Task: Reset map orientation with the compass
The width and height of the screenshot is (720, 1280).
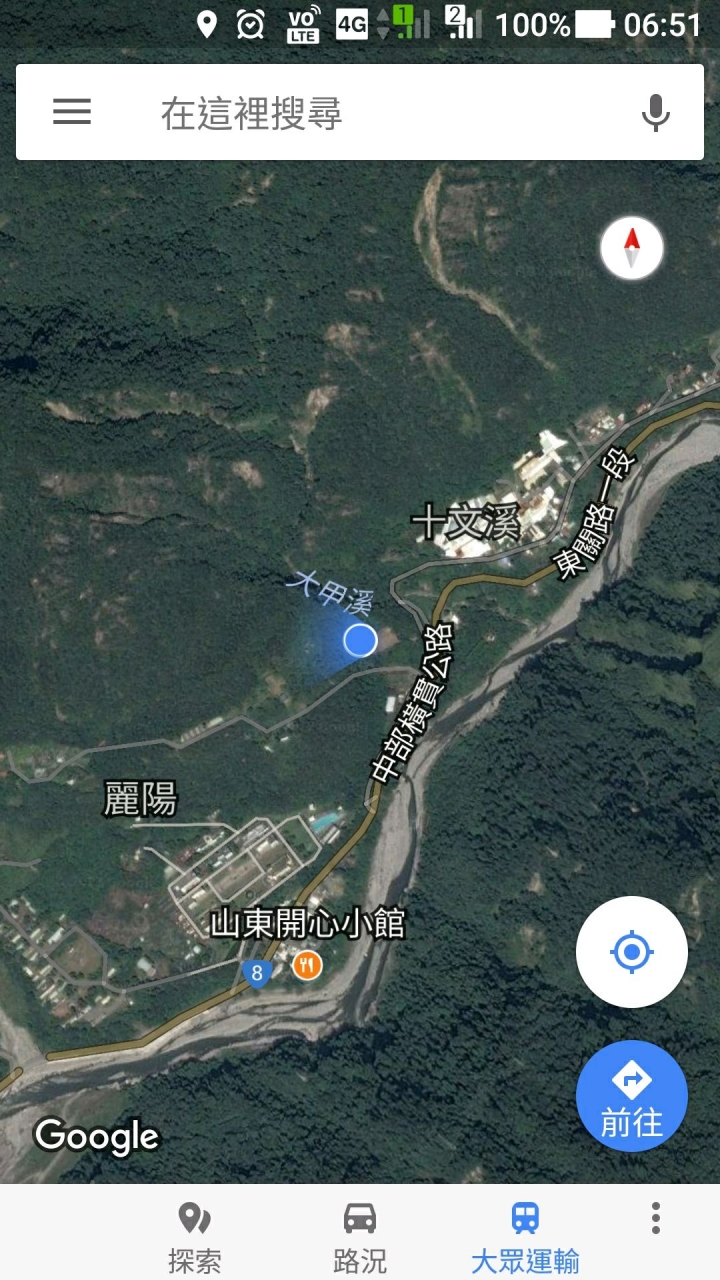Action: pos(632,248)
